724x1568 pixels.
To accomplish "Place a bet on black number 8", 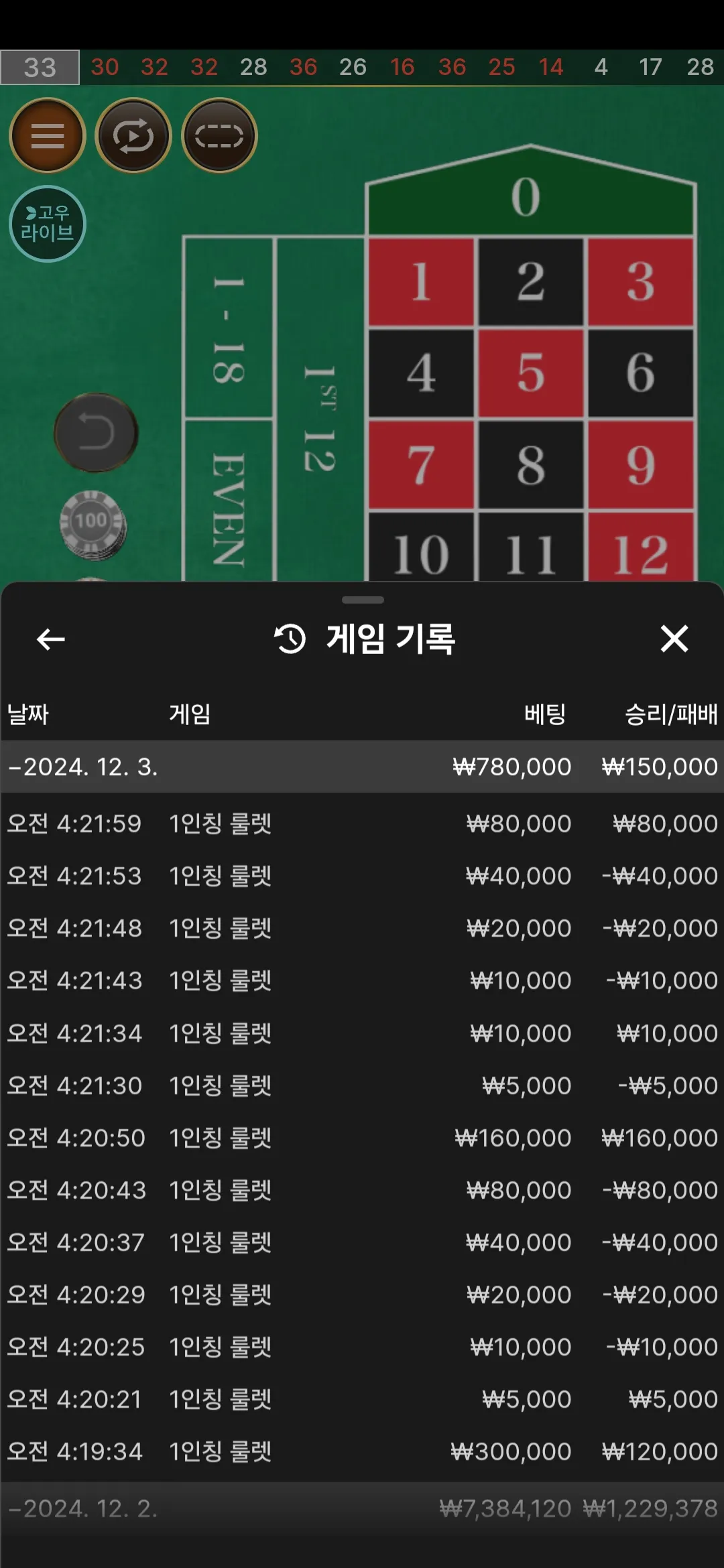I will (530, 464).
